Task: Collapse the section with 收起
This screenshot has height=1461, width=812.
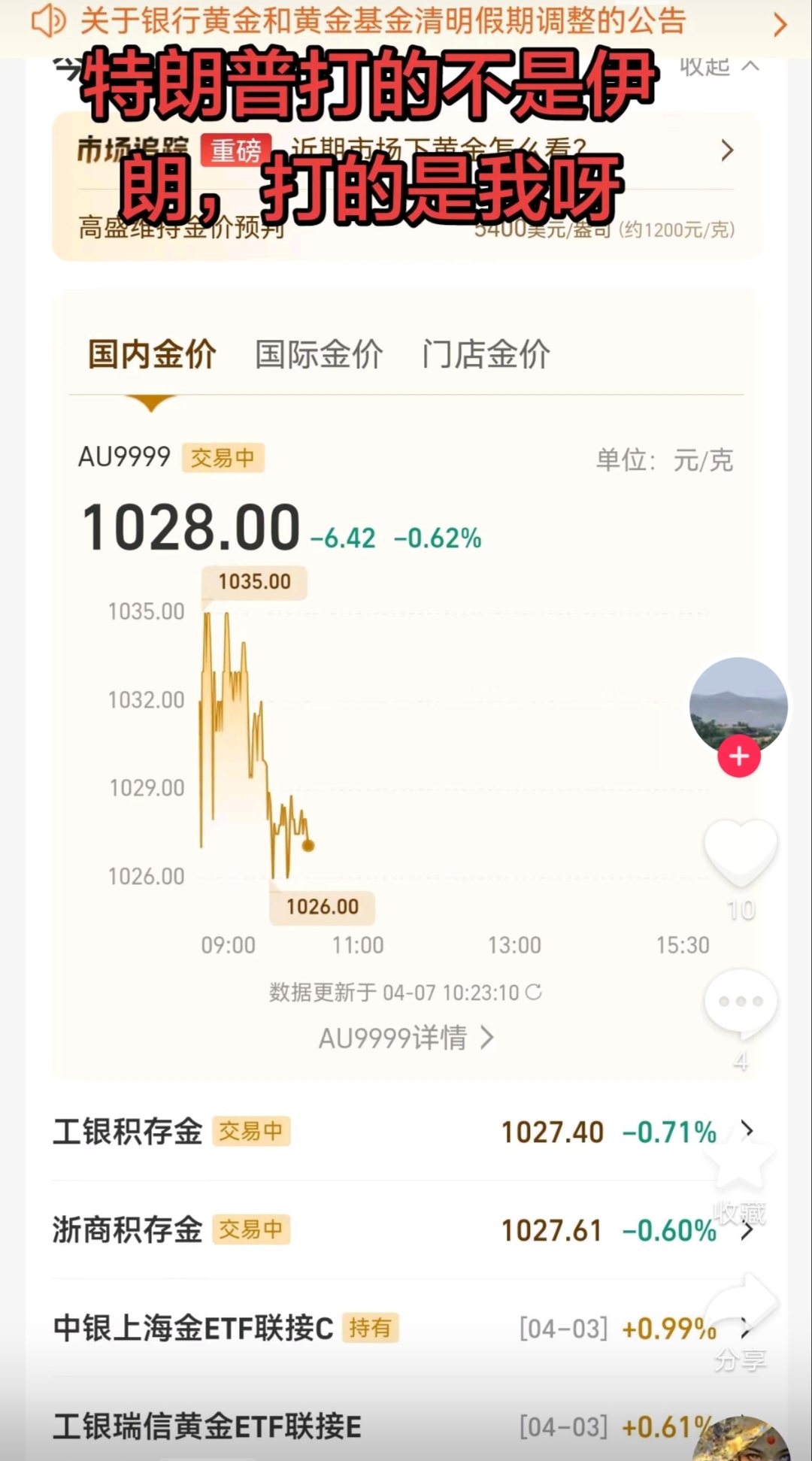Action: 718,67
